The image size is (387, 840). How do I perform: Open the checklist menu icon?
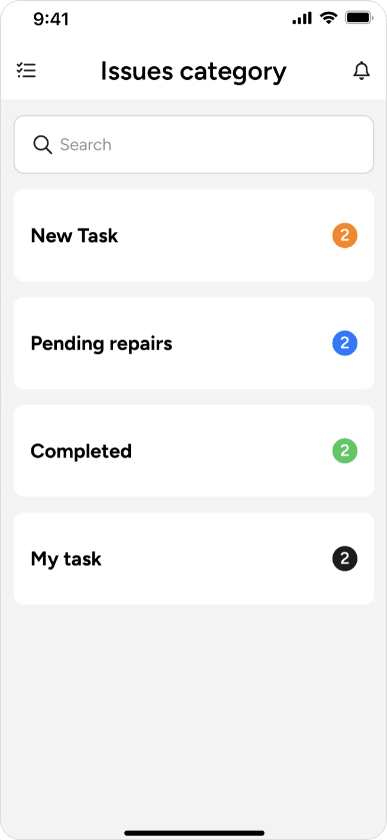tap(26, 71)
